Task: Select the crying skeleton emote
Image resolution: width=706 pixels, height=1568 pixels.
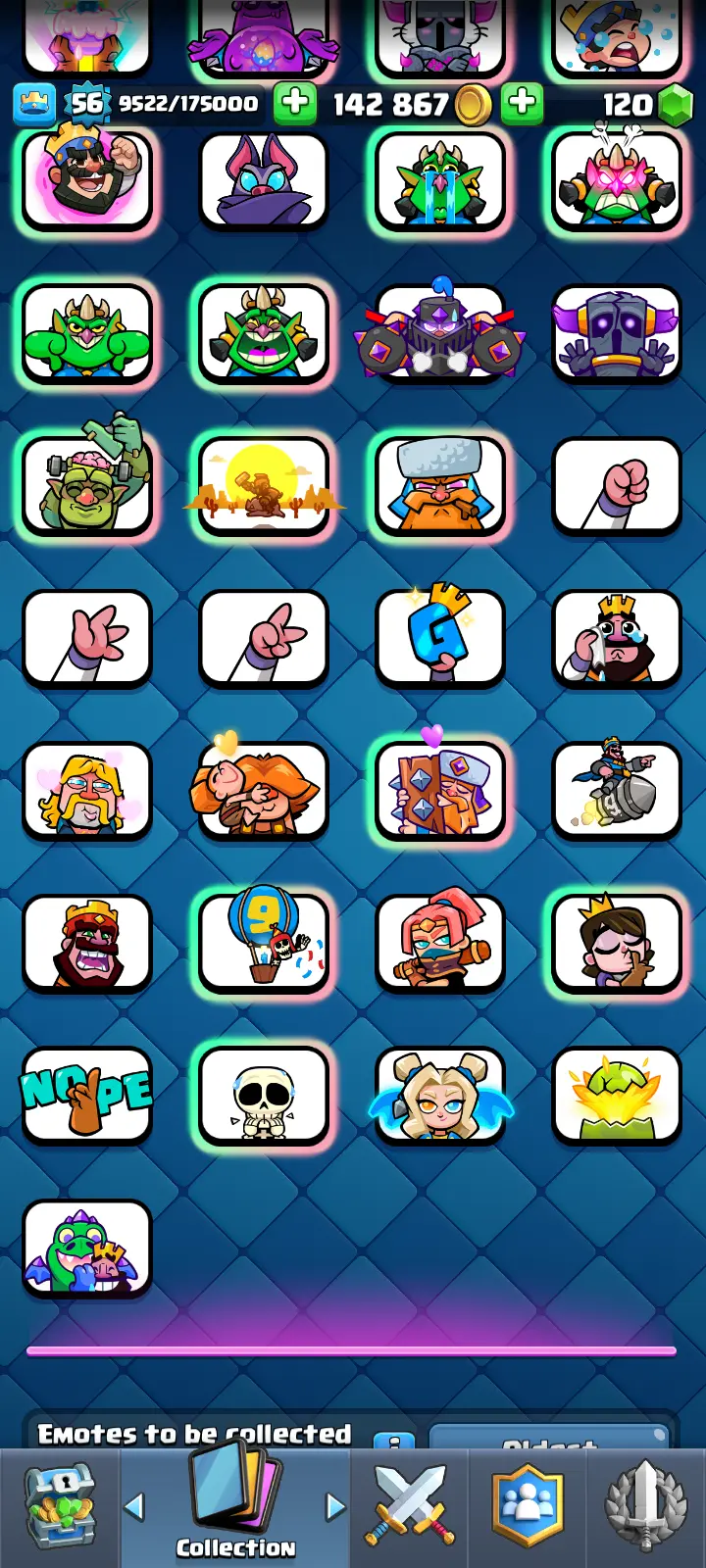Action: tap(264, 1096)
